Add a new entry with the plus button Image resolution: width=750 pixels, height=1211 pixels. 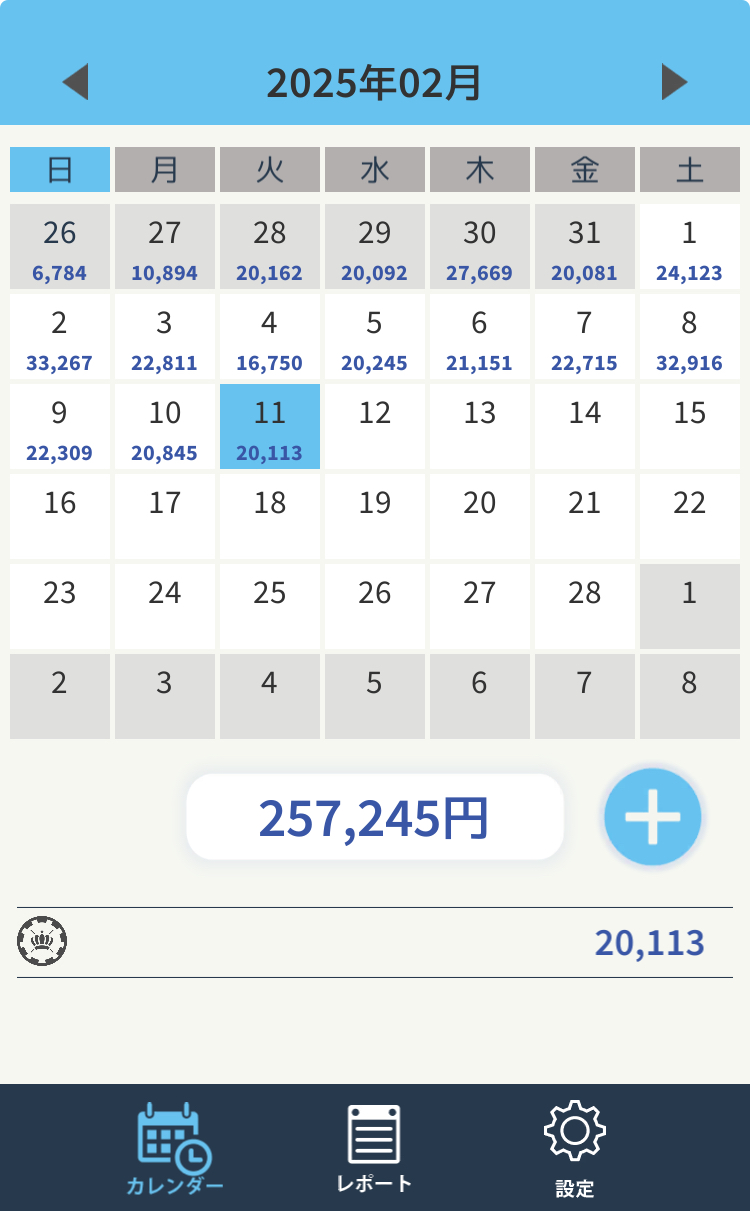point(653,816)
